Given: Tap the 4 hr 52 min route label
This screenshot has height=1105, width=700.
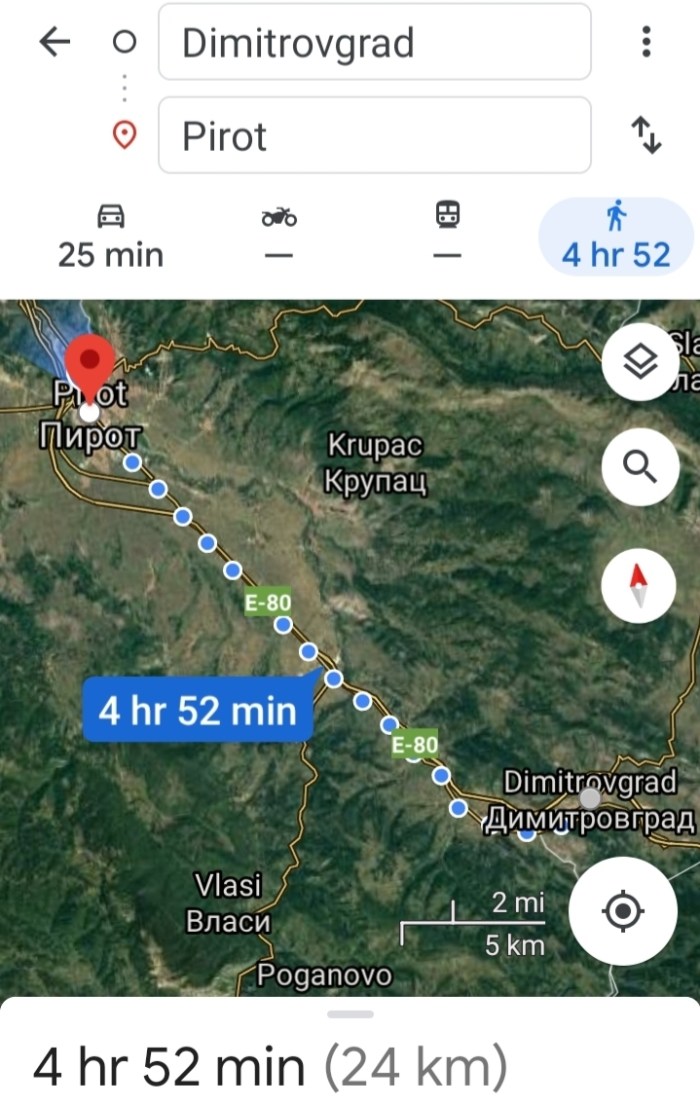Looking at the screenshot, I should point(198,710).
